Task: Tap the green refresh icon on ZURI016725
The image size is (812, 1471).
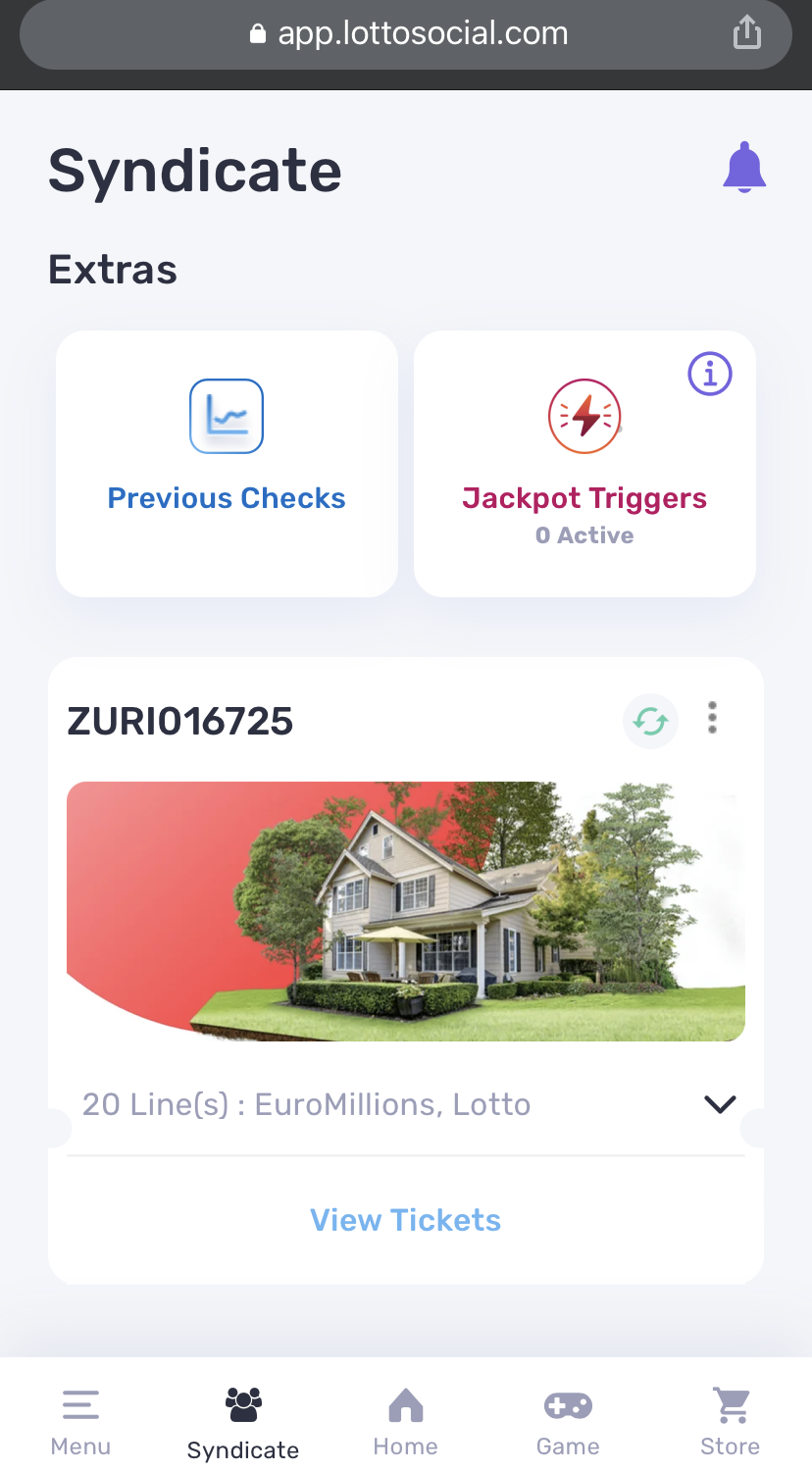Action: tap(650, 721)
